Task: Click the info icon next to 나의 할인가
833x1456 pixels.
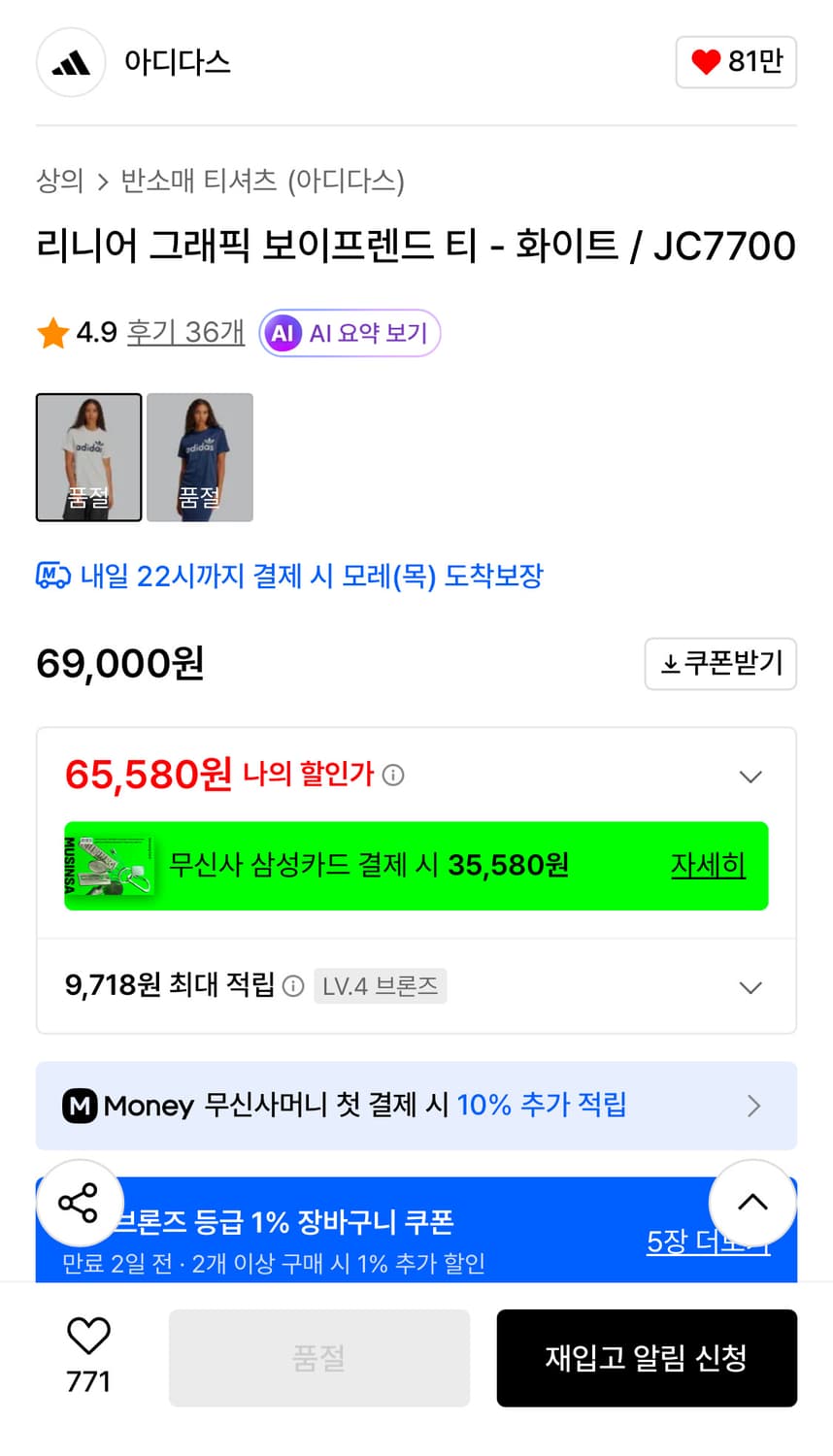Action: (394, 777)
